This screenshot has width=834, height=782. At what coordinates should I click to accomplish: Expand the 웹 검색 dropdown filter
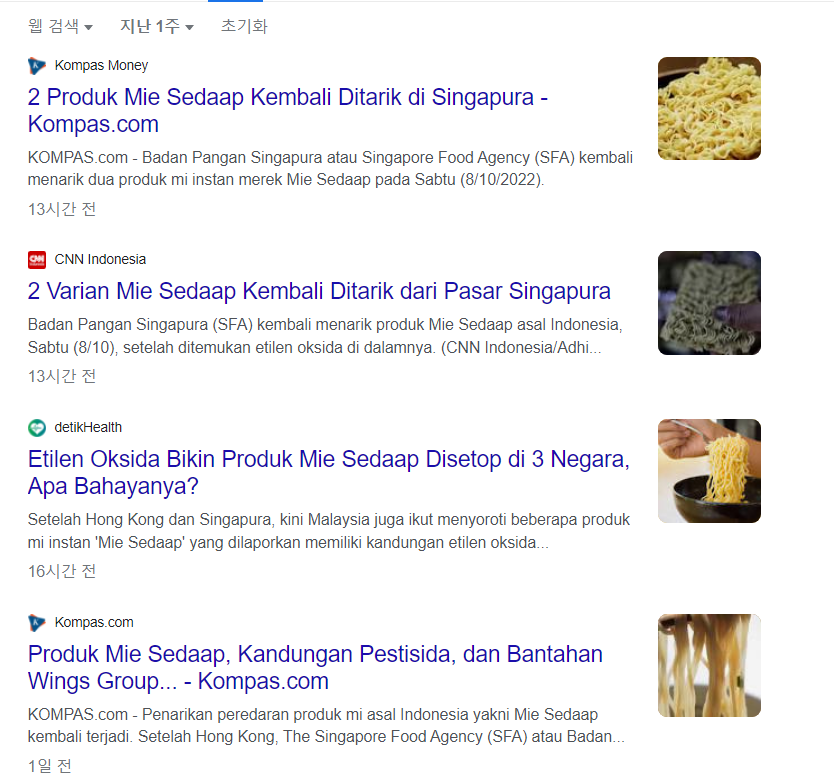[x=60, y=27]
